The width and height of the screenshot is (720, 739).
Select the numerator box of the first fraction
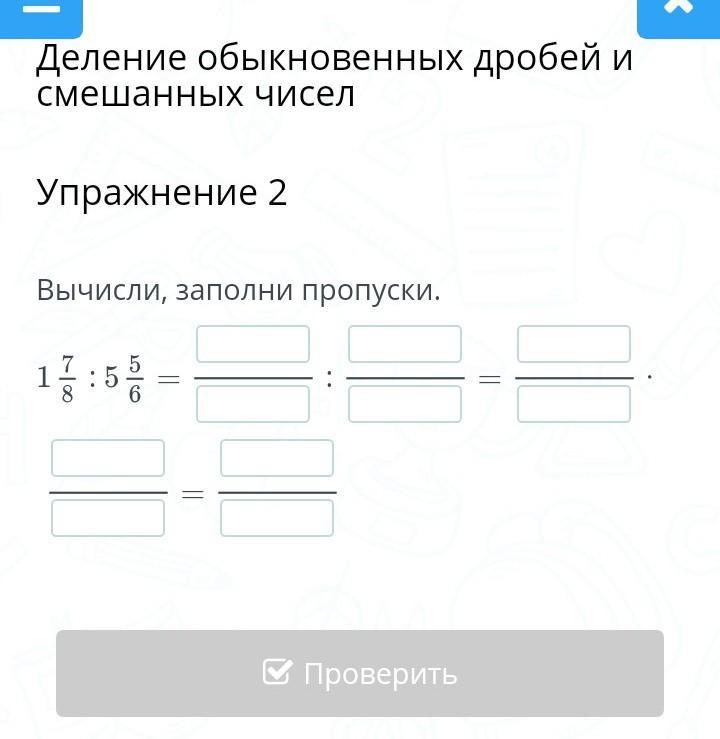click(x=253, y=344)
